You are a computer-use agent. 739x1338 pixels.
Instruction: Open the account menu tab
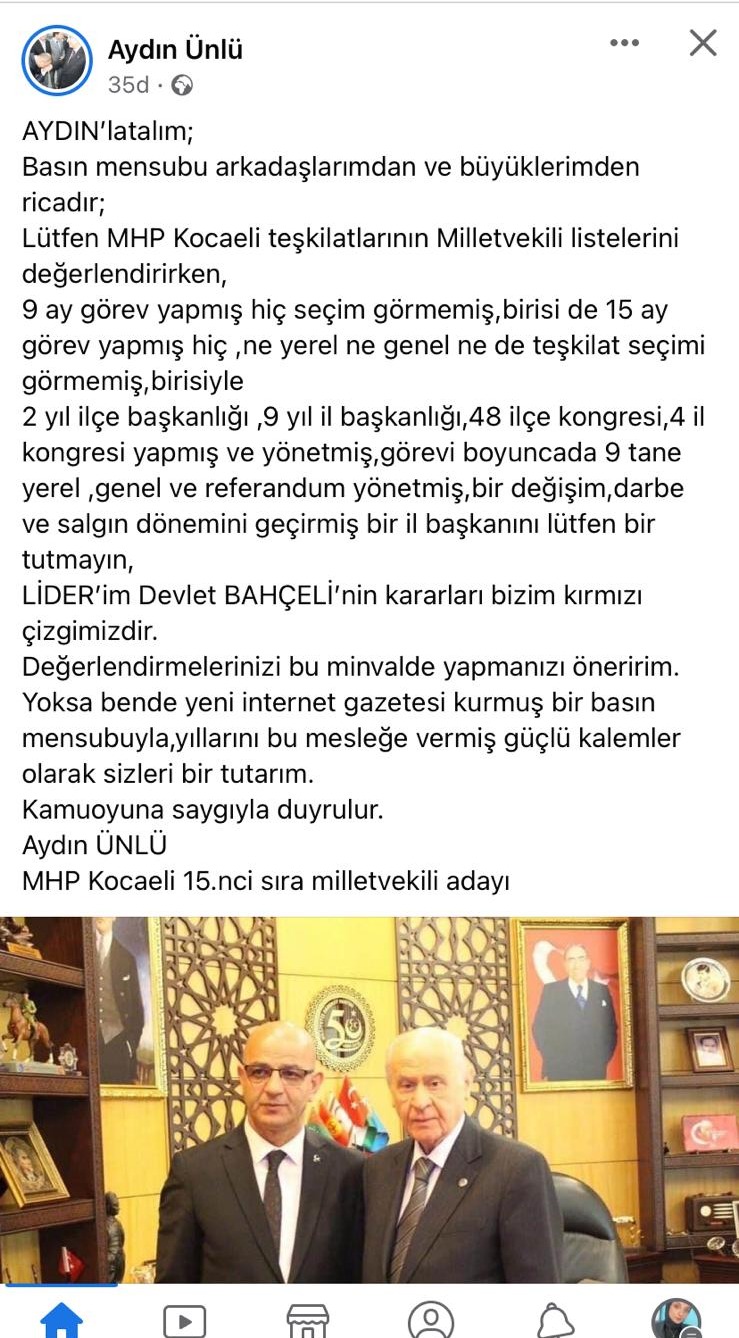tap(676, 1319)
